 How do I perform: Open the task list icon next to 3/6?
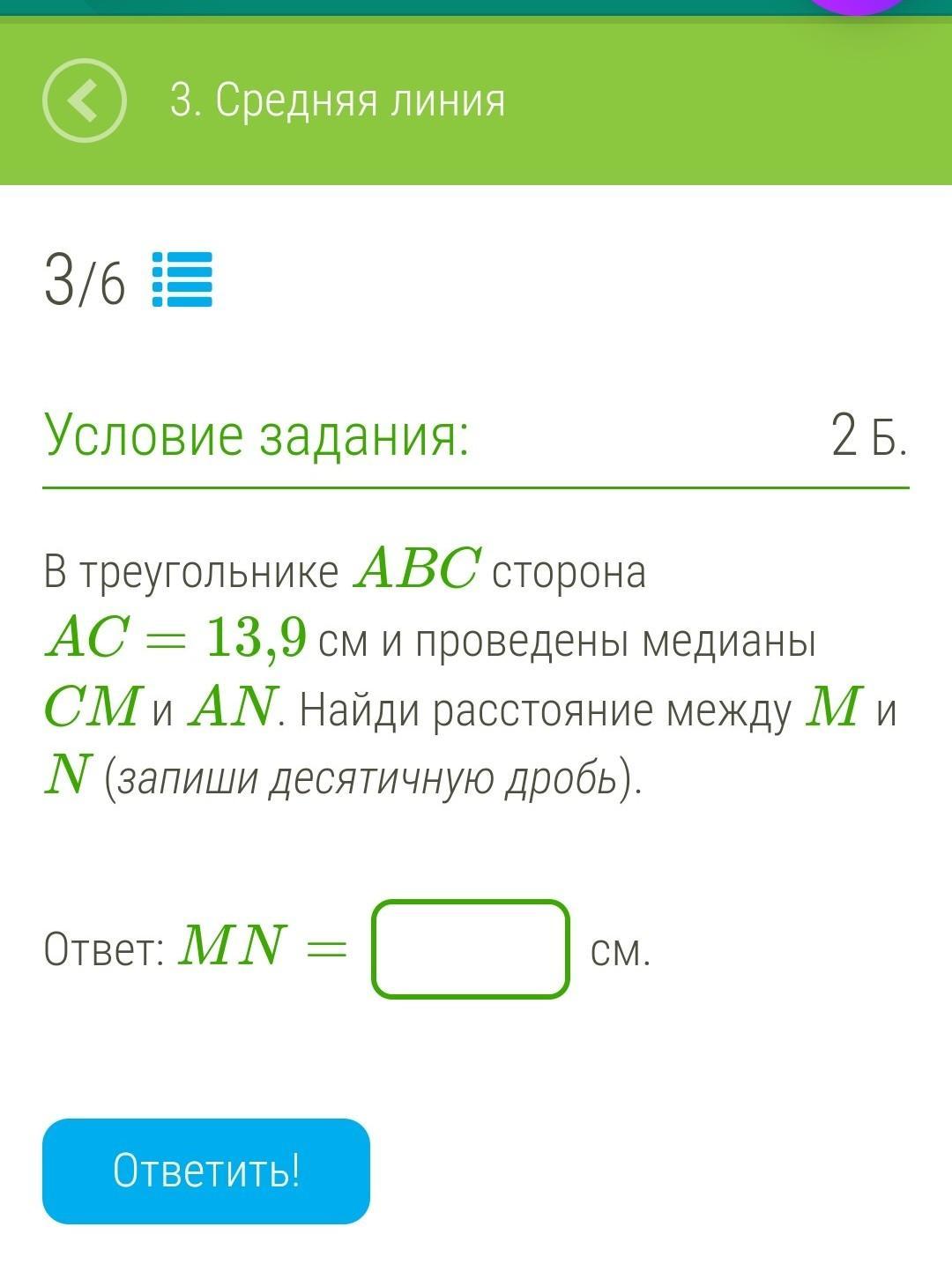pos(182,279)
